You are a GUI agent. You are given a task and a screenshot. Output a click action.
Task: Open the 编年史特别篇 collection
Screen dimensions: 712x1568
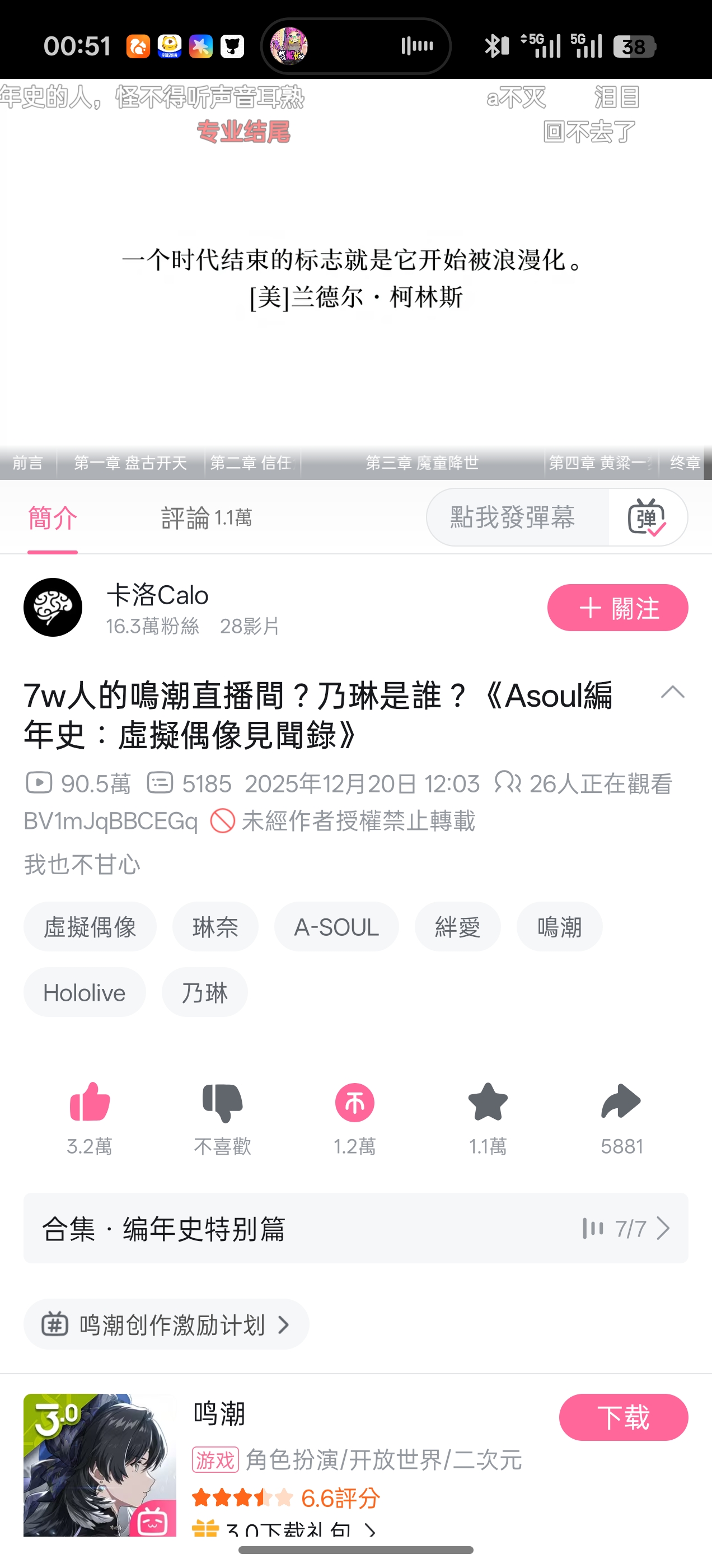click(x=355, y=1228)
